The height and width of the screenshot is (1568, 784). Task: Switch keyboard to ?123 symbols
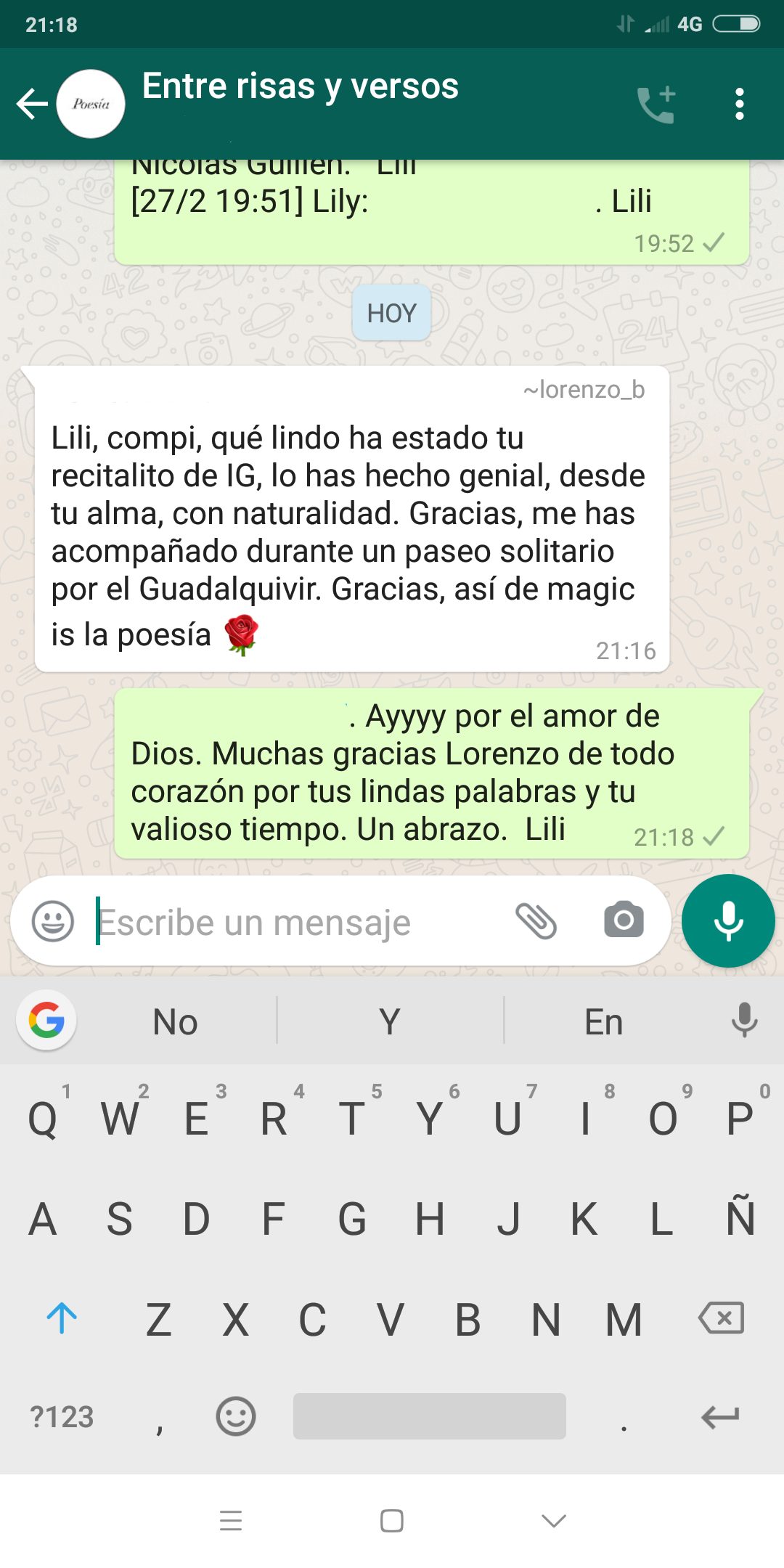point(62,1417)
